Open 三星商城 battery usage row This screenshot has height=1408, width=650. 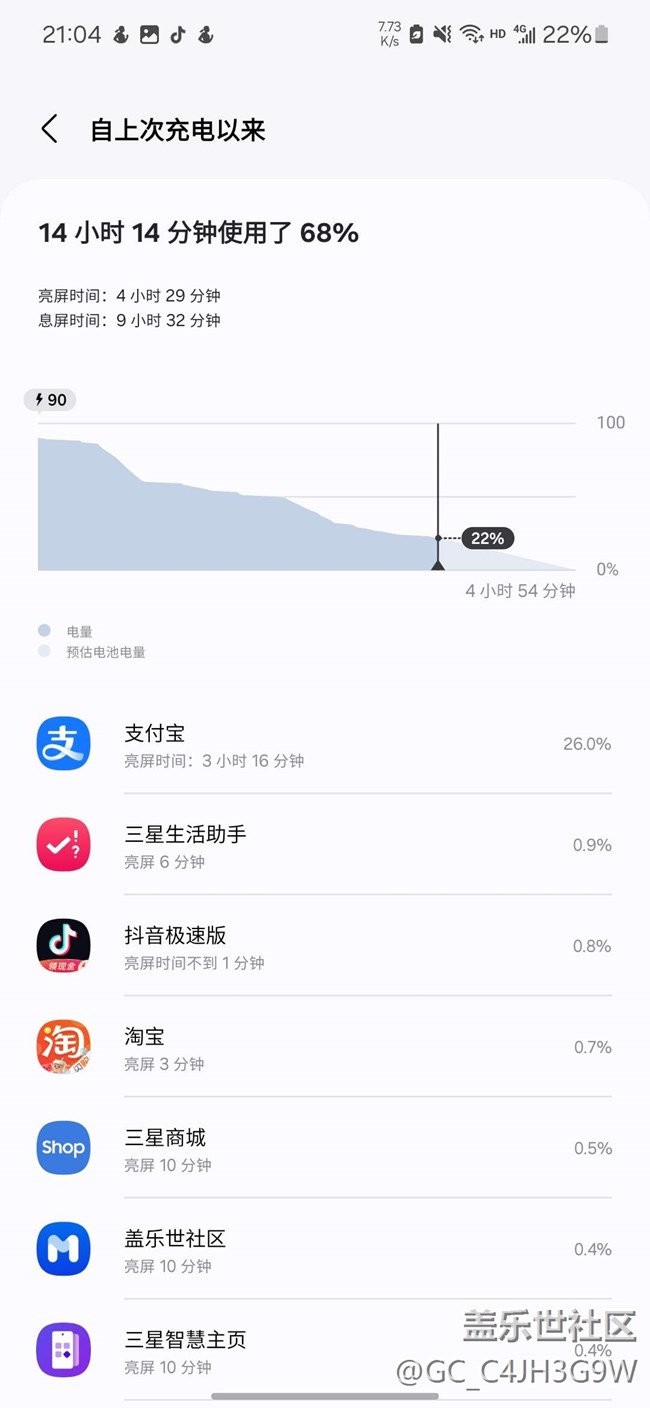[324, 1148]
